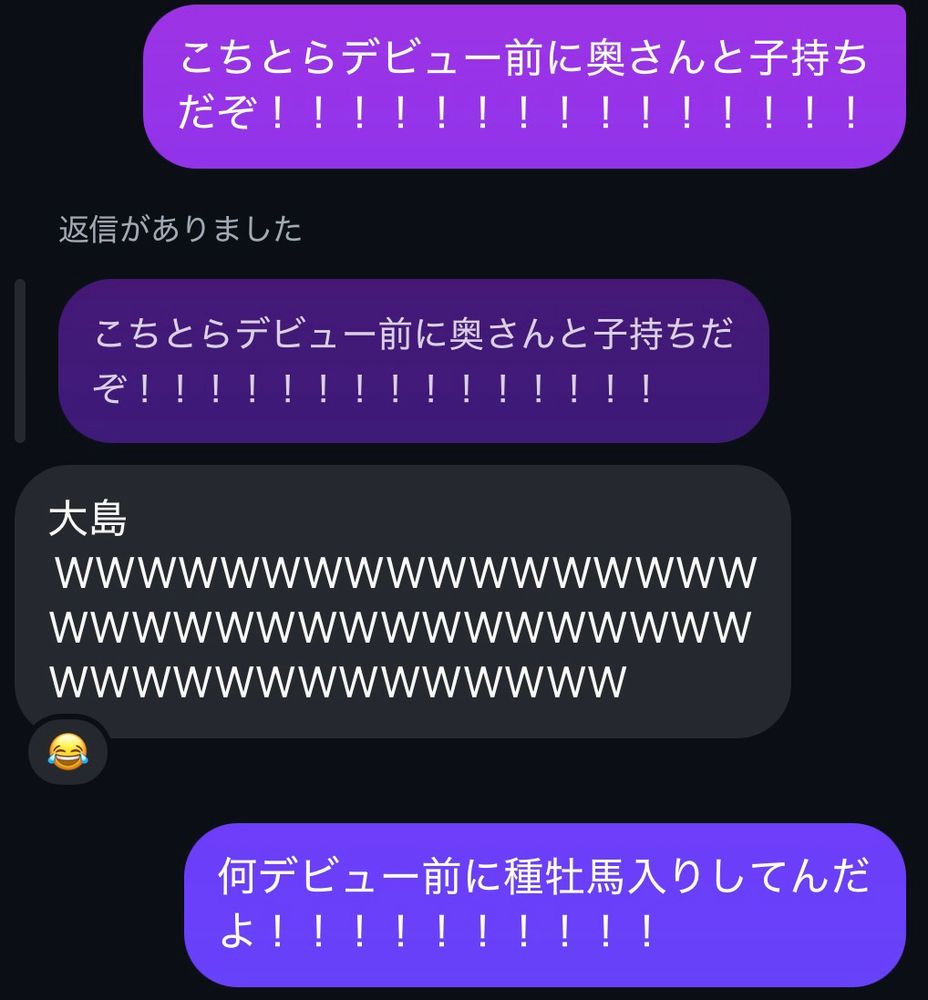Open the 😂 reaction under 大島 message
The height and width of the screenshot is (1000, 928).
(67, 750)
